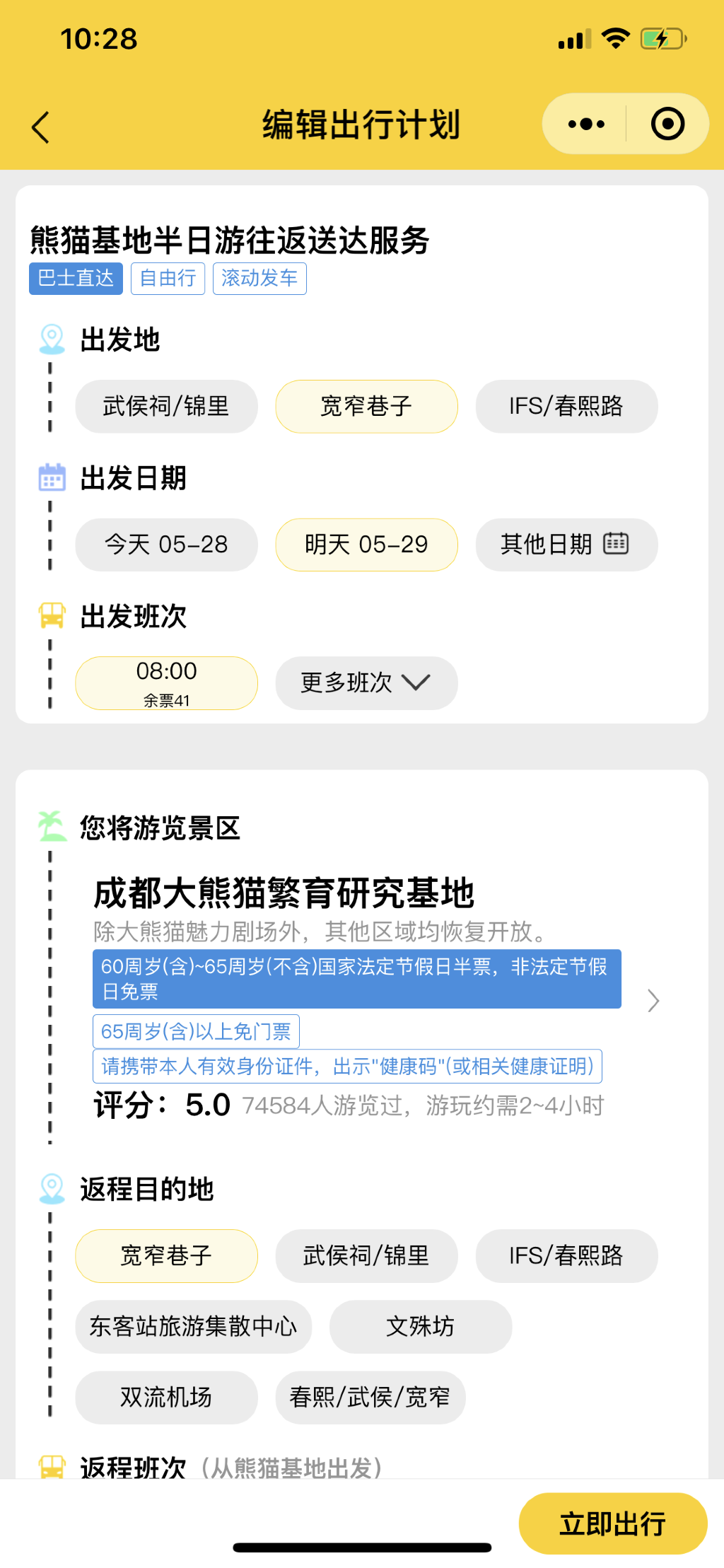The image size is (724, 1568).
Task: Expand the 更多班次 dropdown
Action: 366,683
